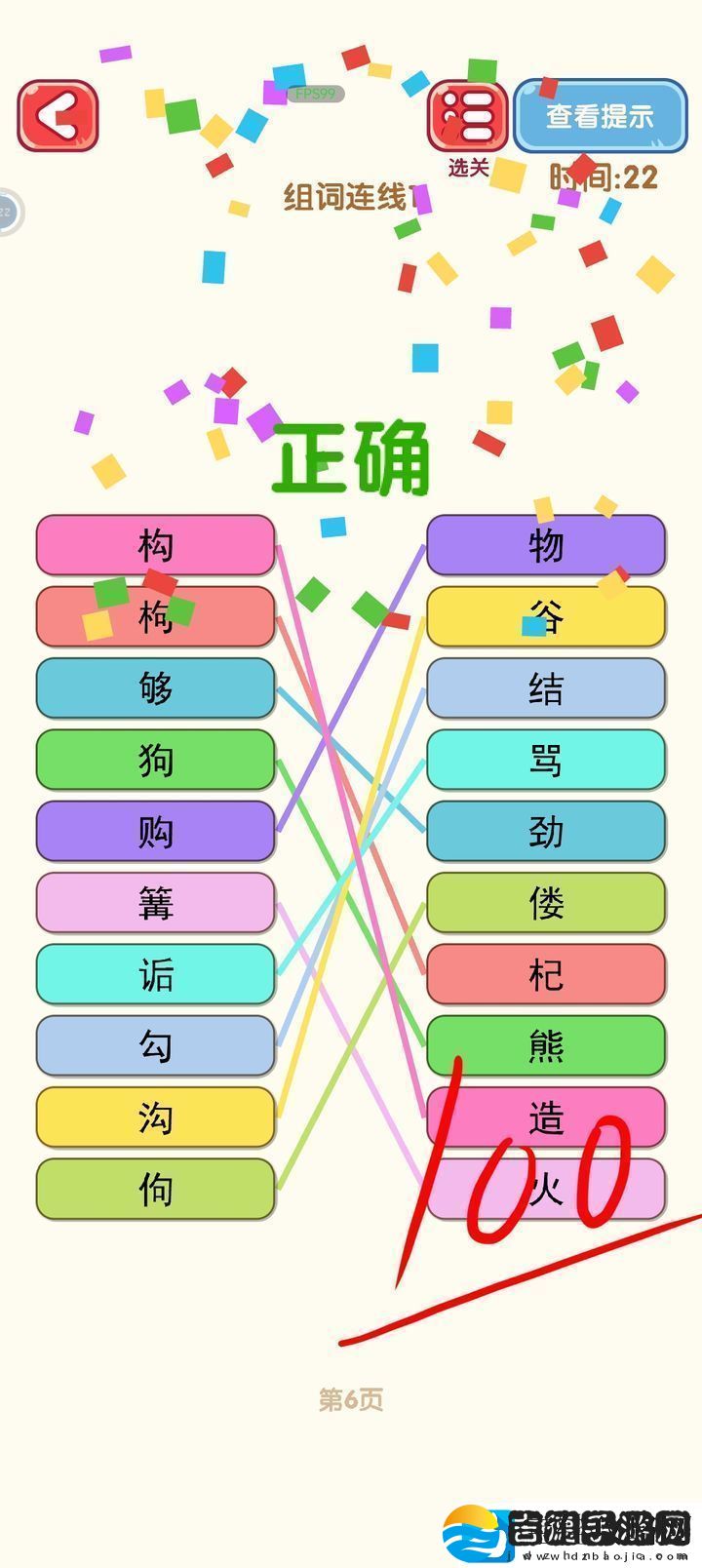Select the green 熊 tile
702x1568 pixels.
(x=546, y=1045)
